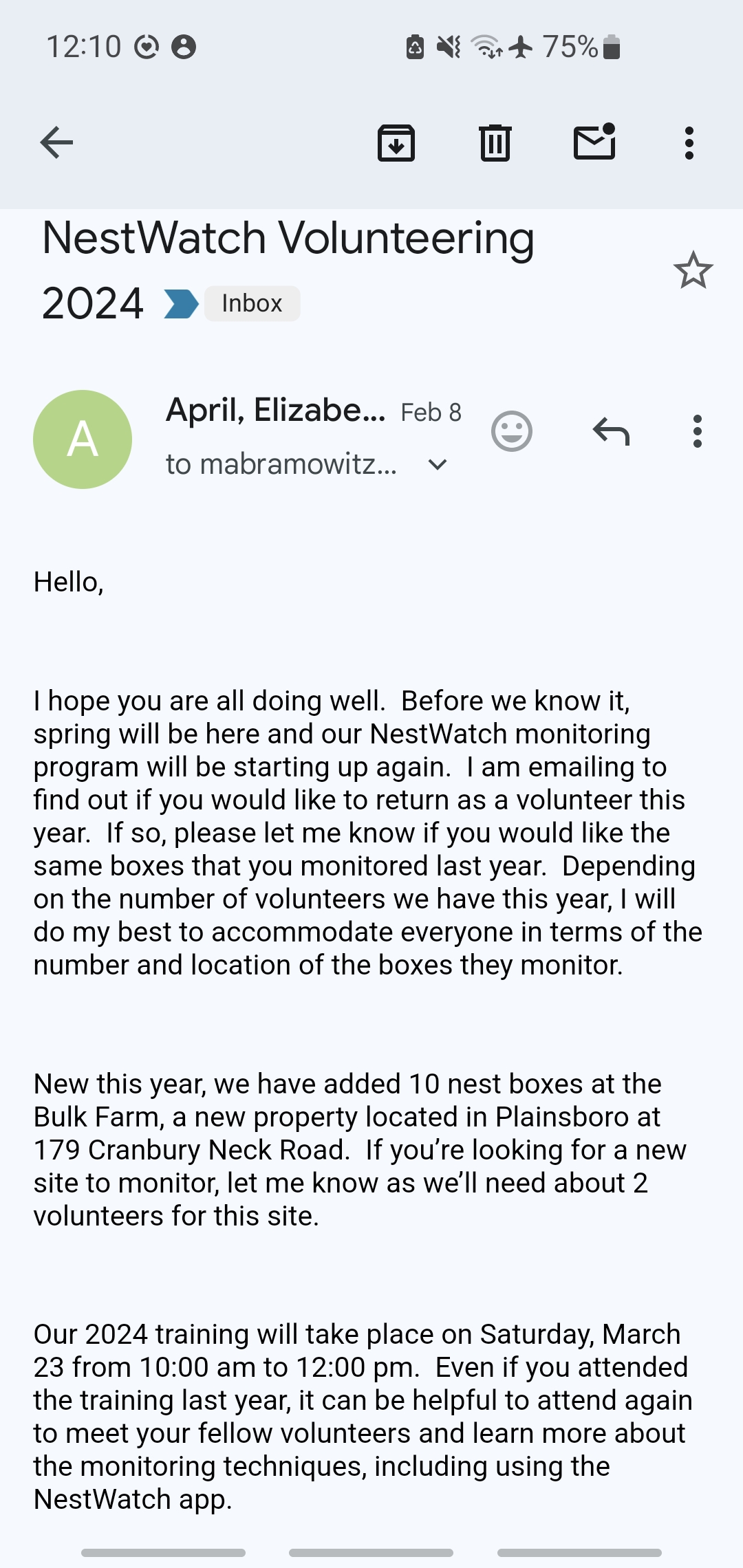The height and width of the screenshot is (1568, 743).
Task: Reply to April's message
Action: point(611,431)
